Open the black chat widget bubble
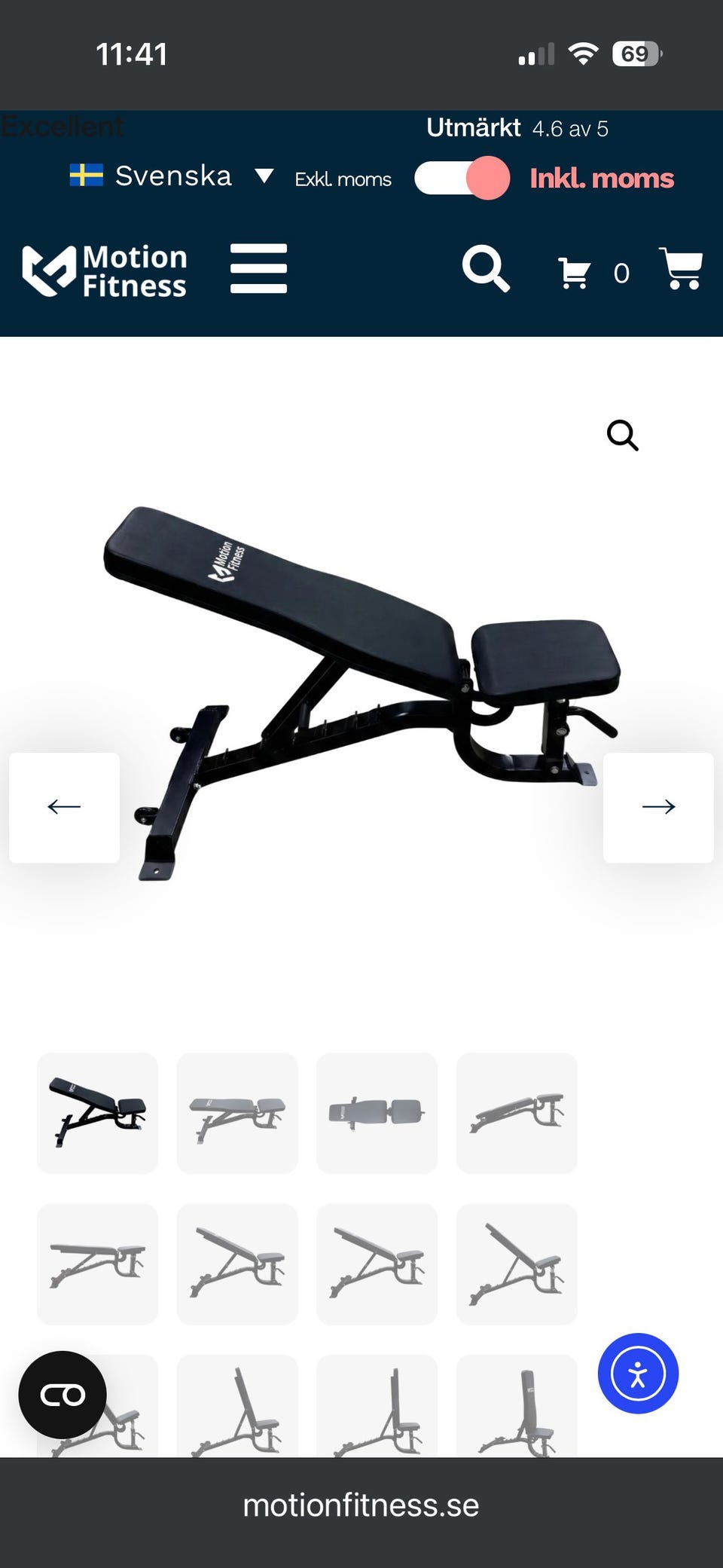This screenshot has height=1568, width=723. pos(63,1395)
